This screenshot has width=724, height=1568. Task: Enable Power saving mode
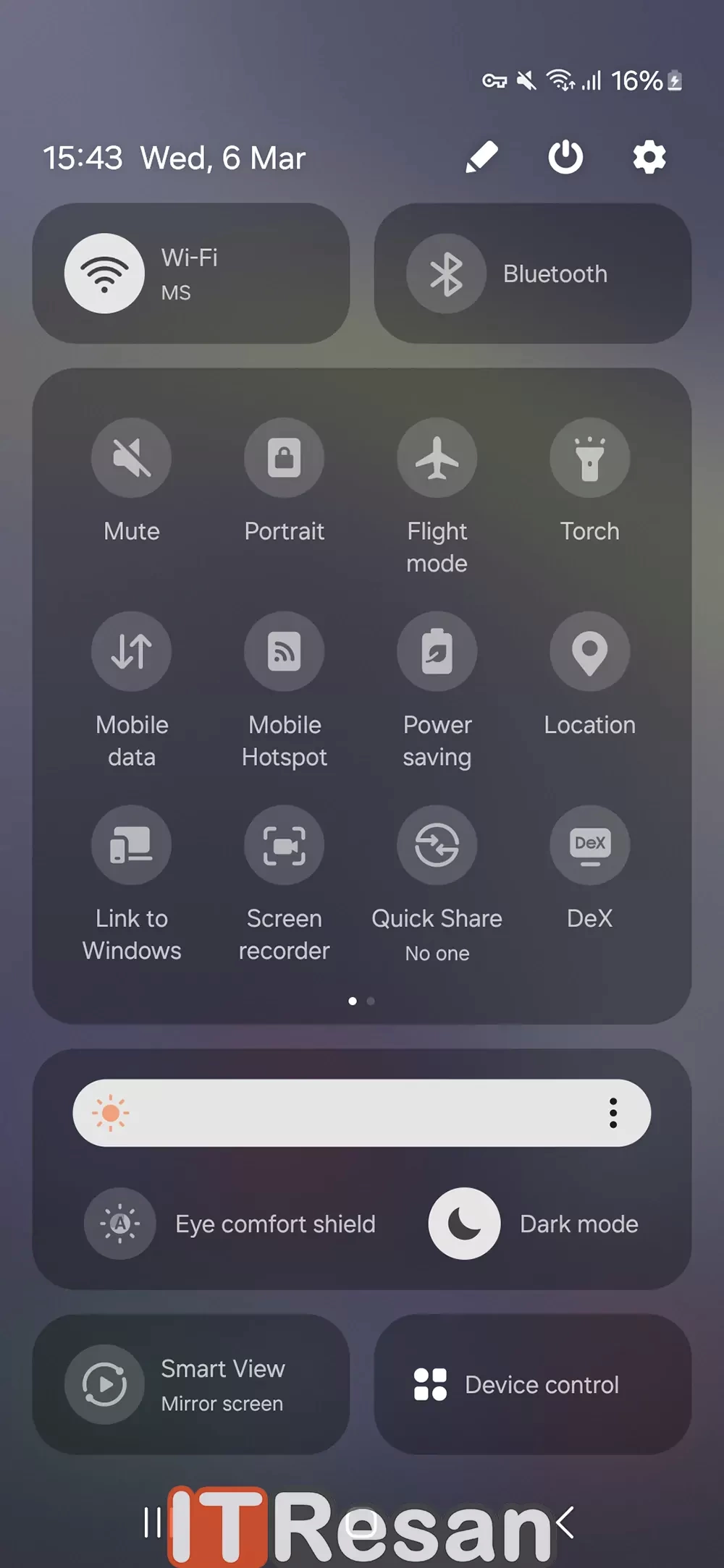pyautogui.click(x=437, y=651)
